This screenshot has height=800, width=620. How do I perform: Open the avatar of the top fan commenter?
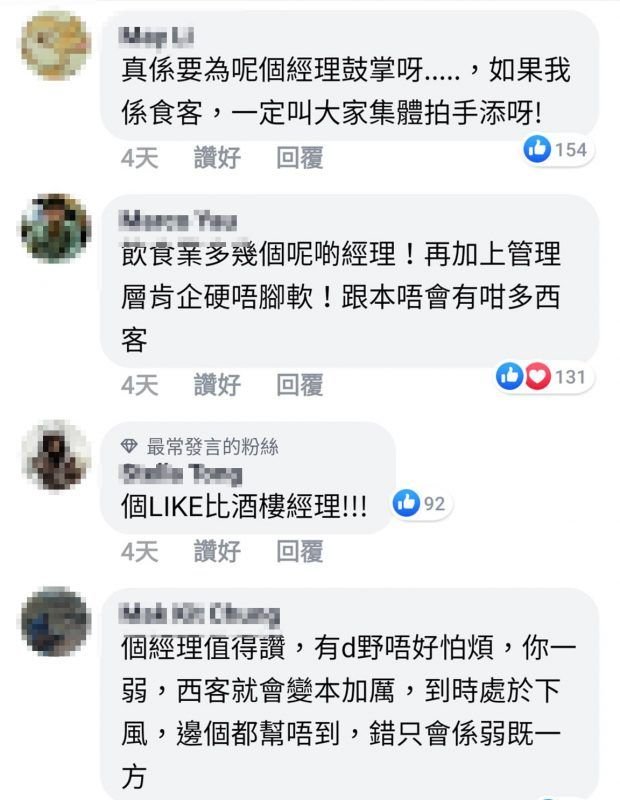(56, 455)
